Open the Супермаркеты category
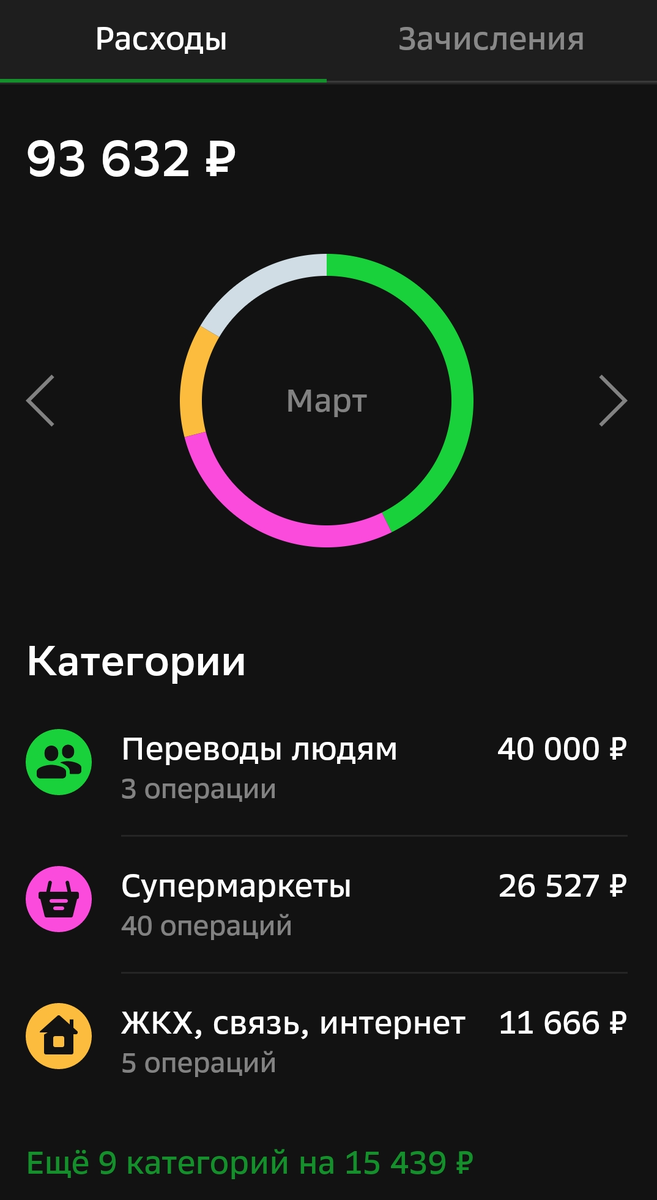The height and width of the screenshot is (1200, 657). click(x=326, y=903)
